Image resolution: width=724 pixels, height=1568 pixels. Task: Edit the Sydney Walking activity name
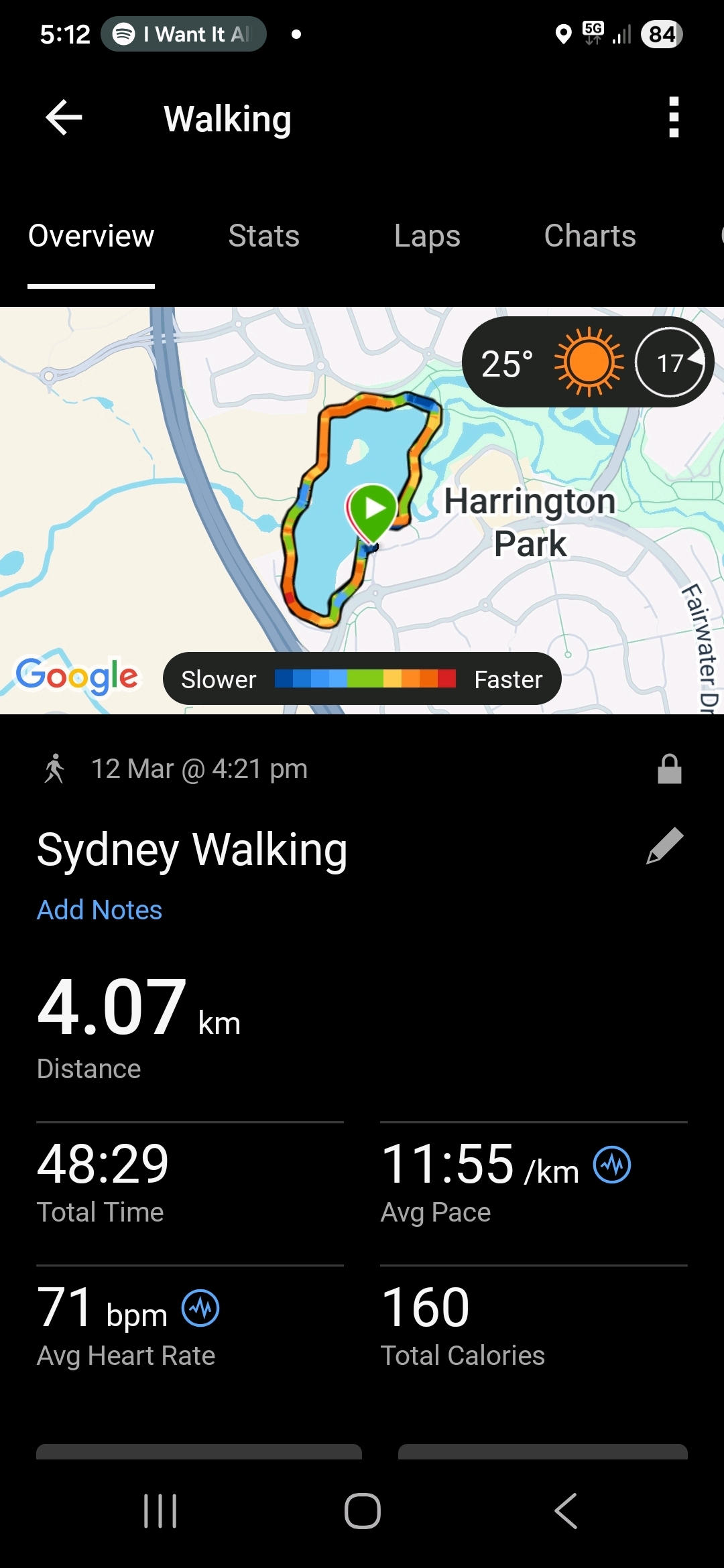point(664,846)
